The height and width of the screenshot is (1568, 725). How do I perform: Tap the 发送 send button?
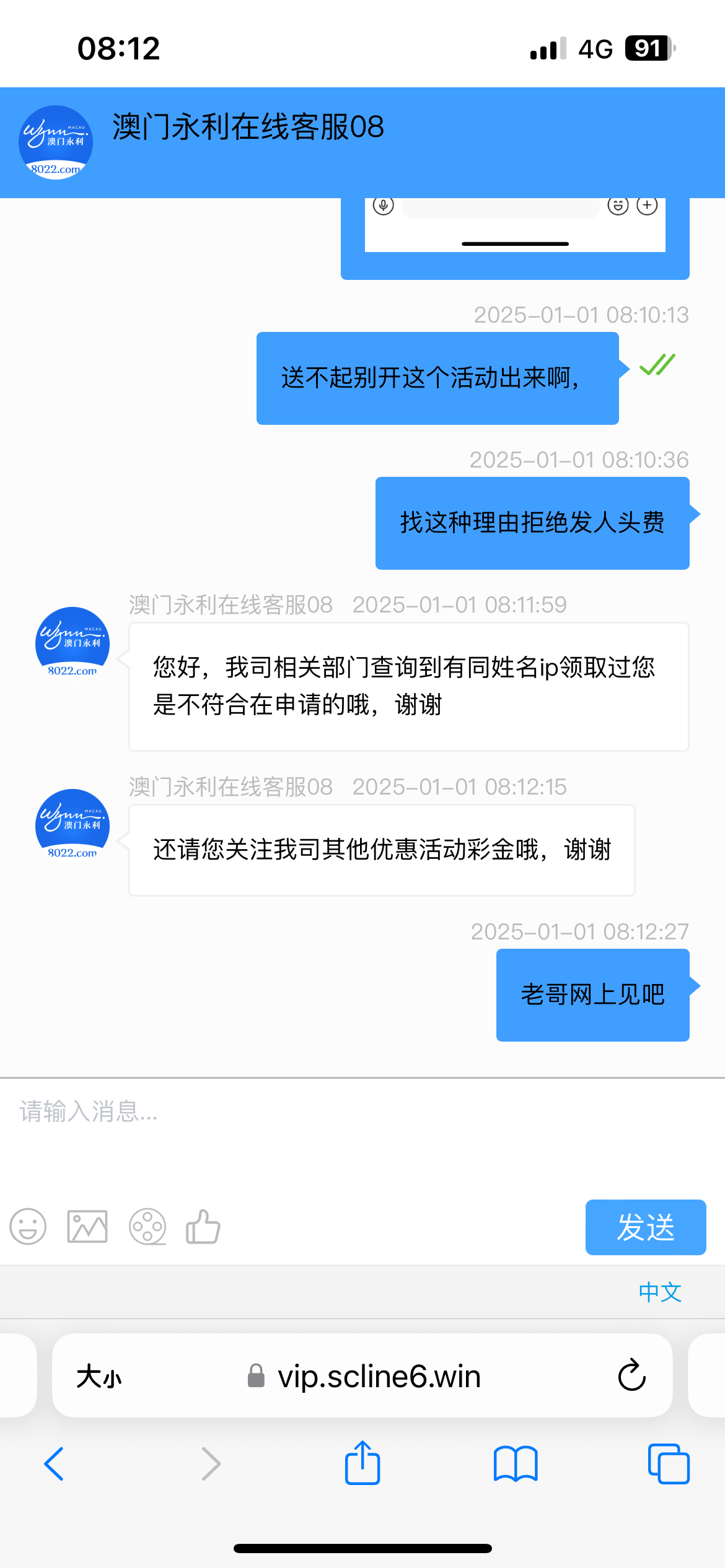pos(645,1227)
